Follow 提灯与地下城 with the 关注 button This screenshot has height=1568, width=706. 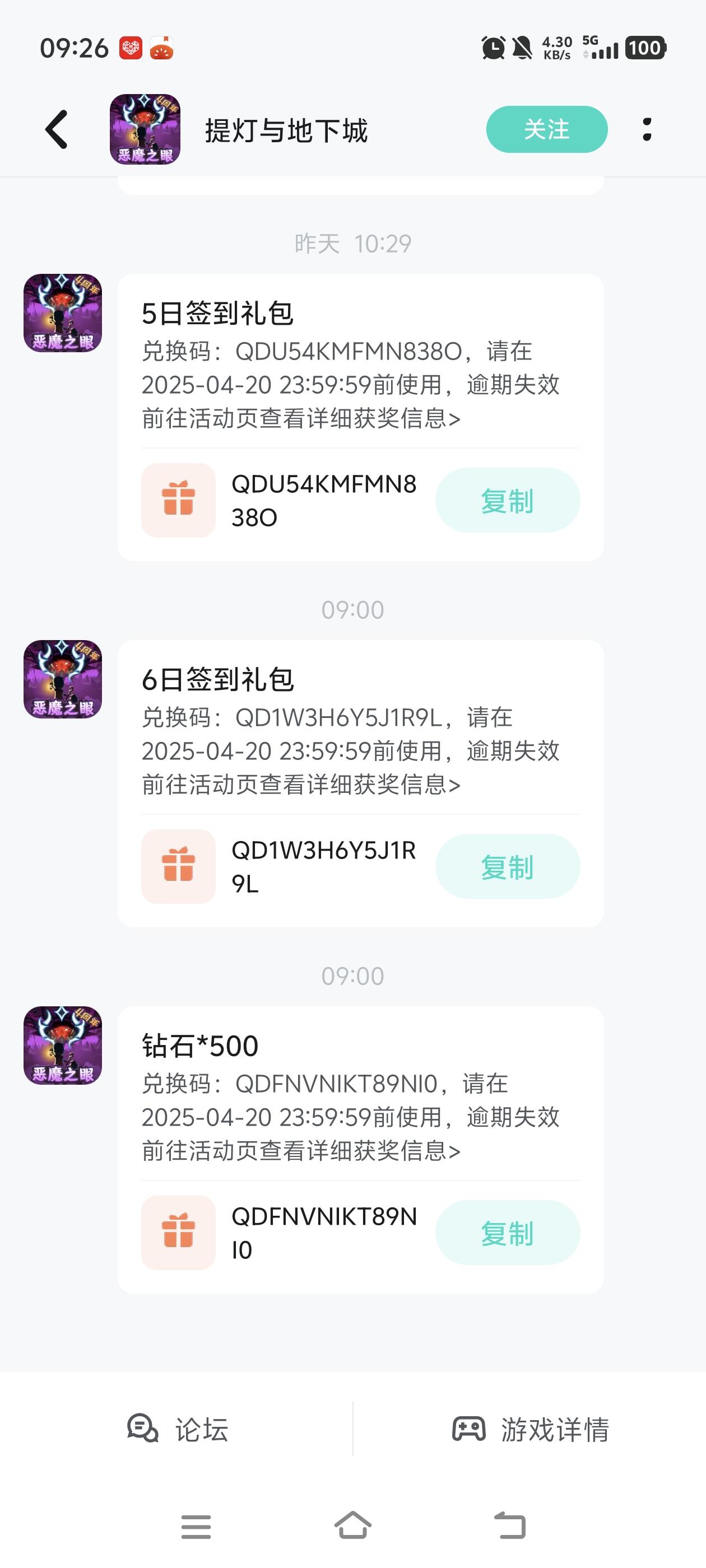tap(546, 129)
